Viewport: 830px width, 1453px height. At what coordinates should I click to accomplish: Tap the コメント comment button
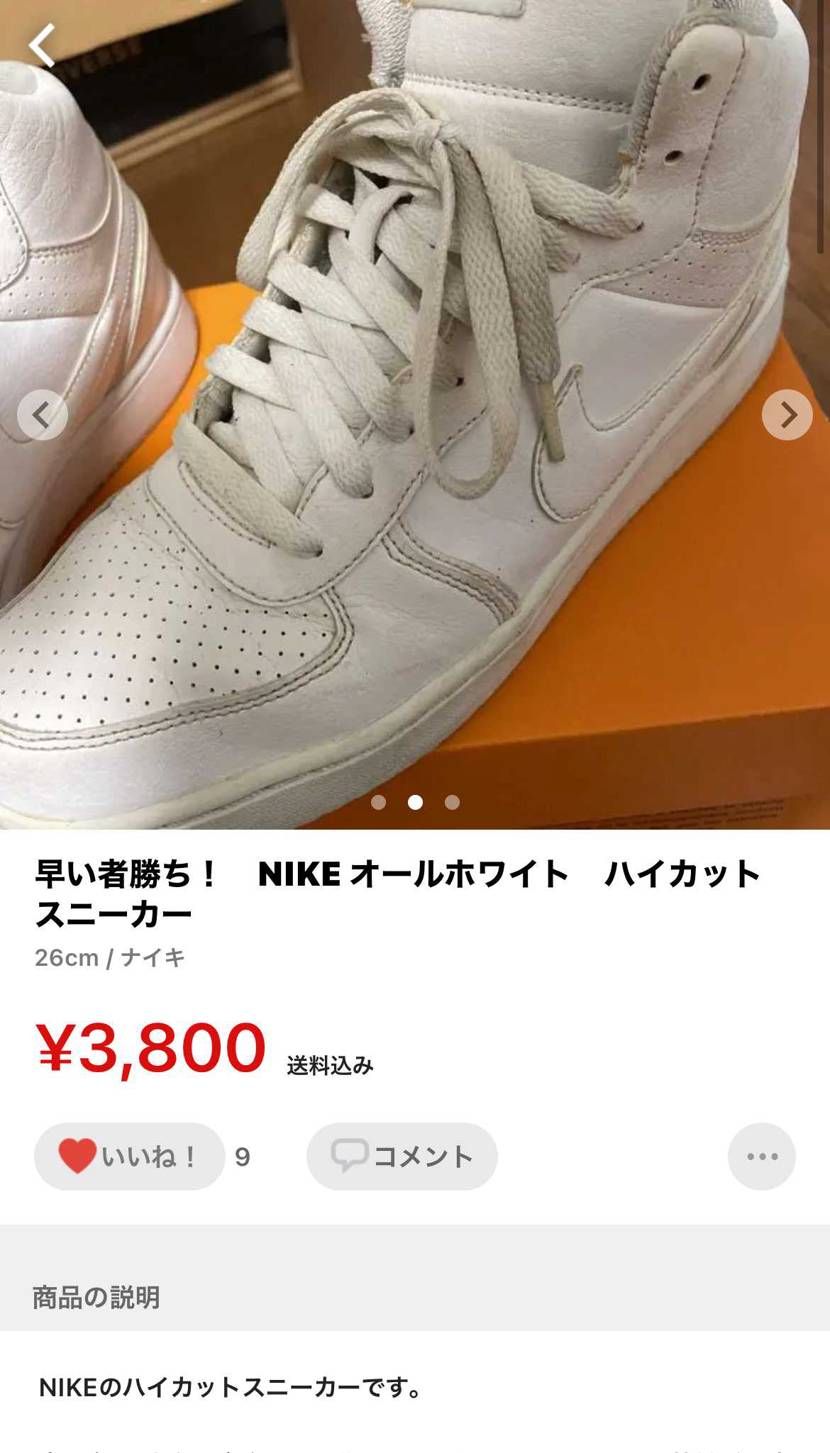click(400, 1156)
